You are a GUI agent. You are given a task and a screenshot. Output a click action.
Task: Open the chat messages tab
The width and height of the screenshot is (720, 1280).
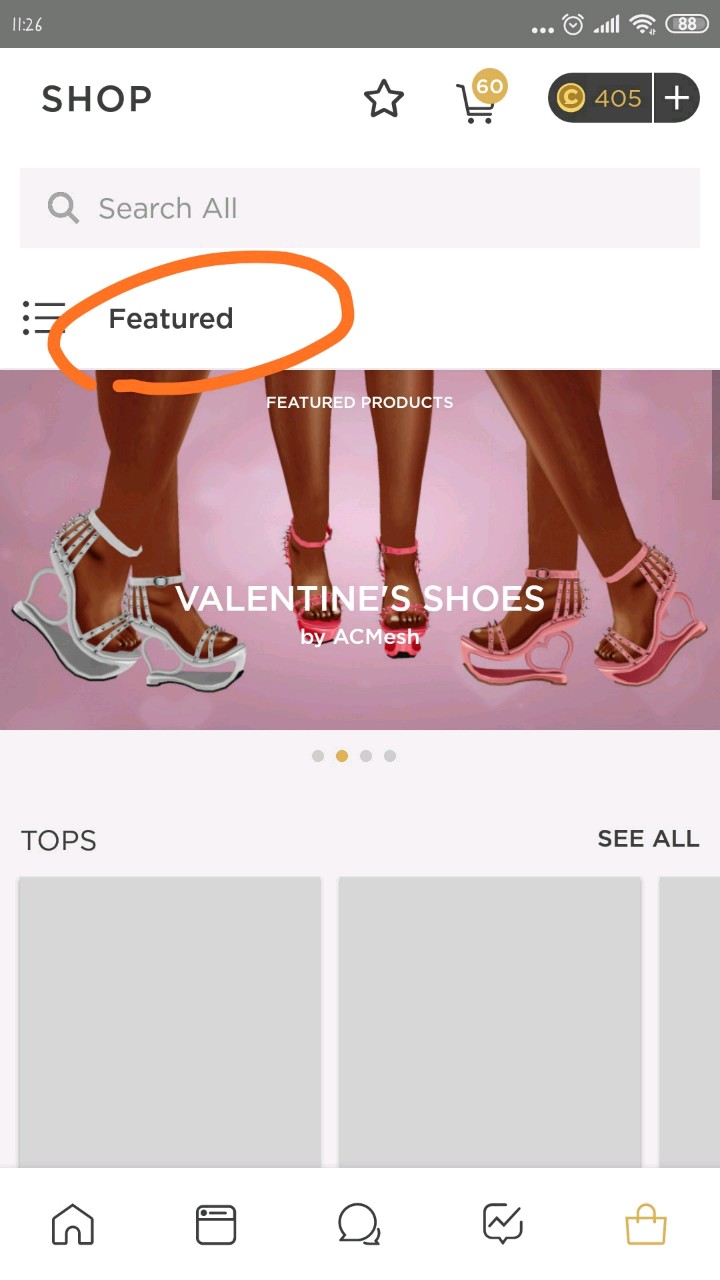[x=359, y=1224]
